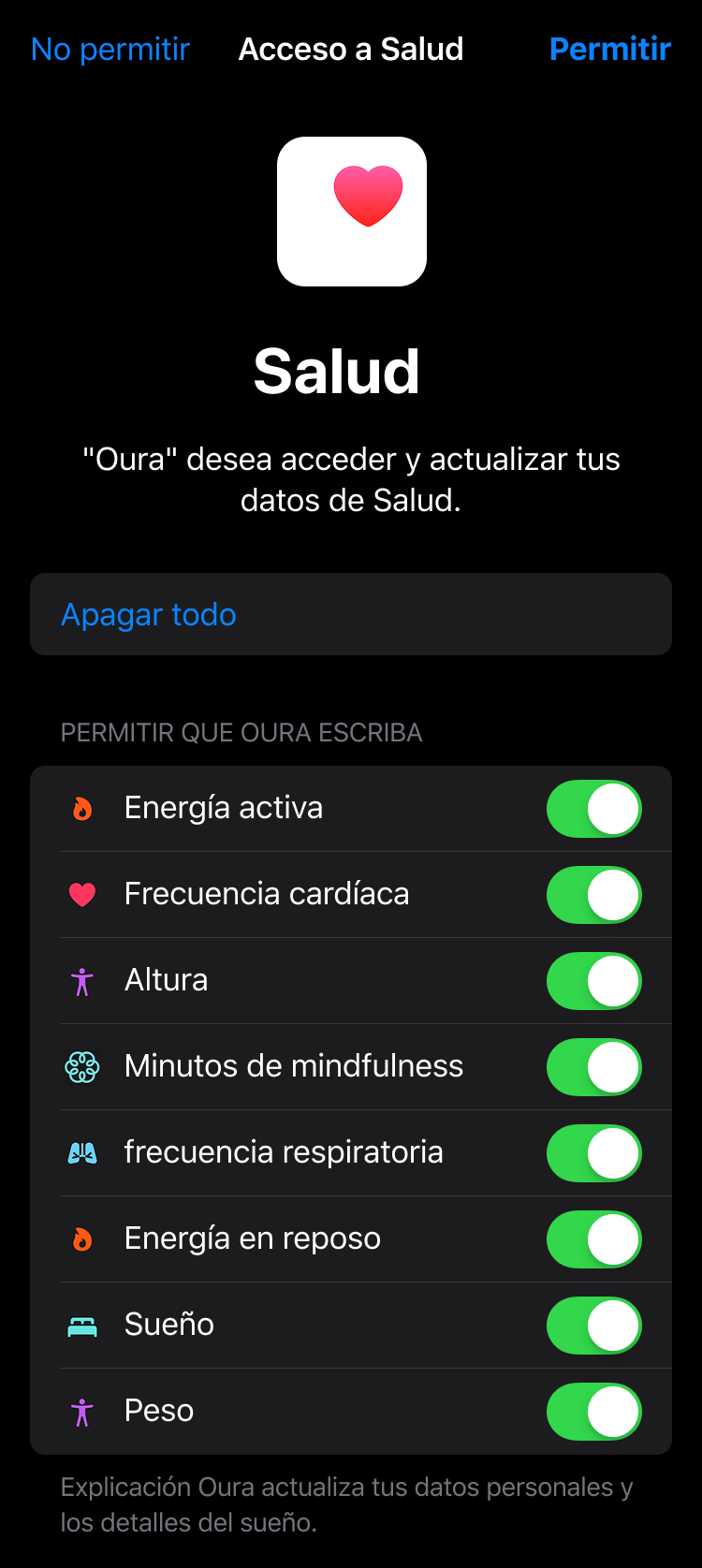Disable the Frecuencia cardíaca switch

(x=593, y=895)
